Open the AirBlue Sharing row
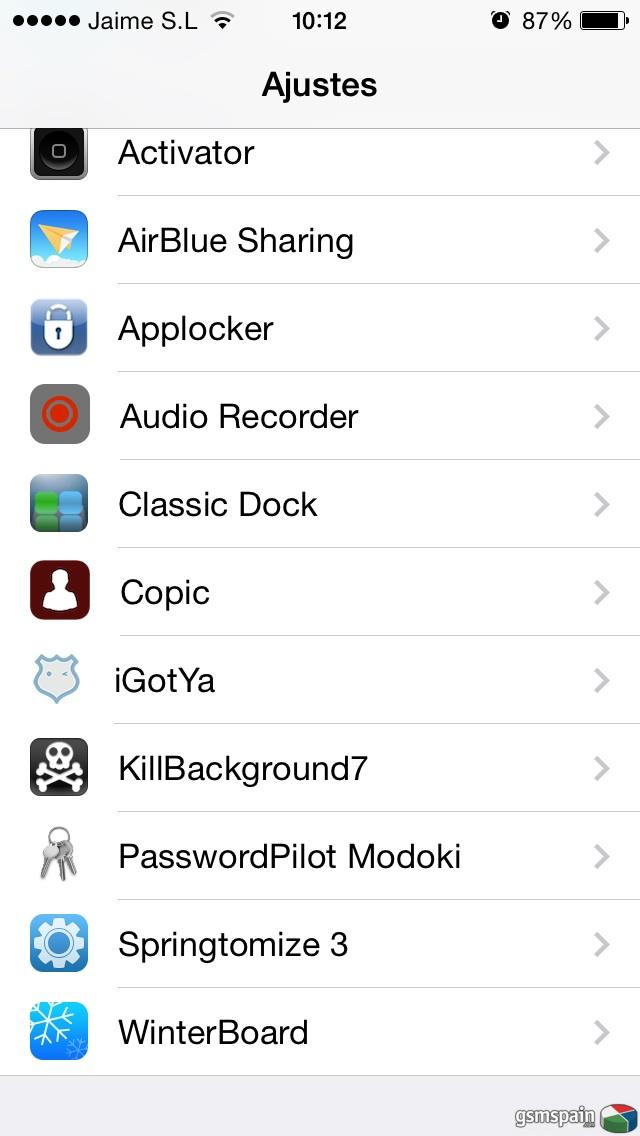640x1136 pixels. coord(320,240)
